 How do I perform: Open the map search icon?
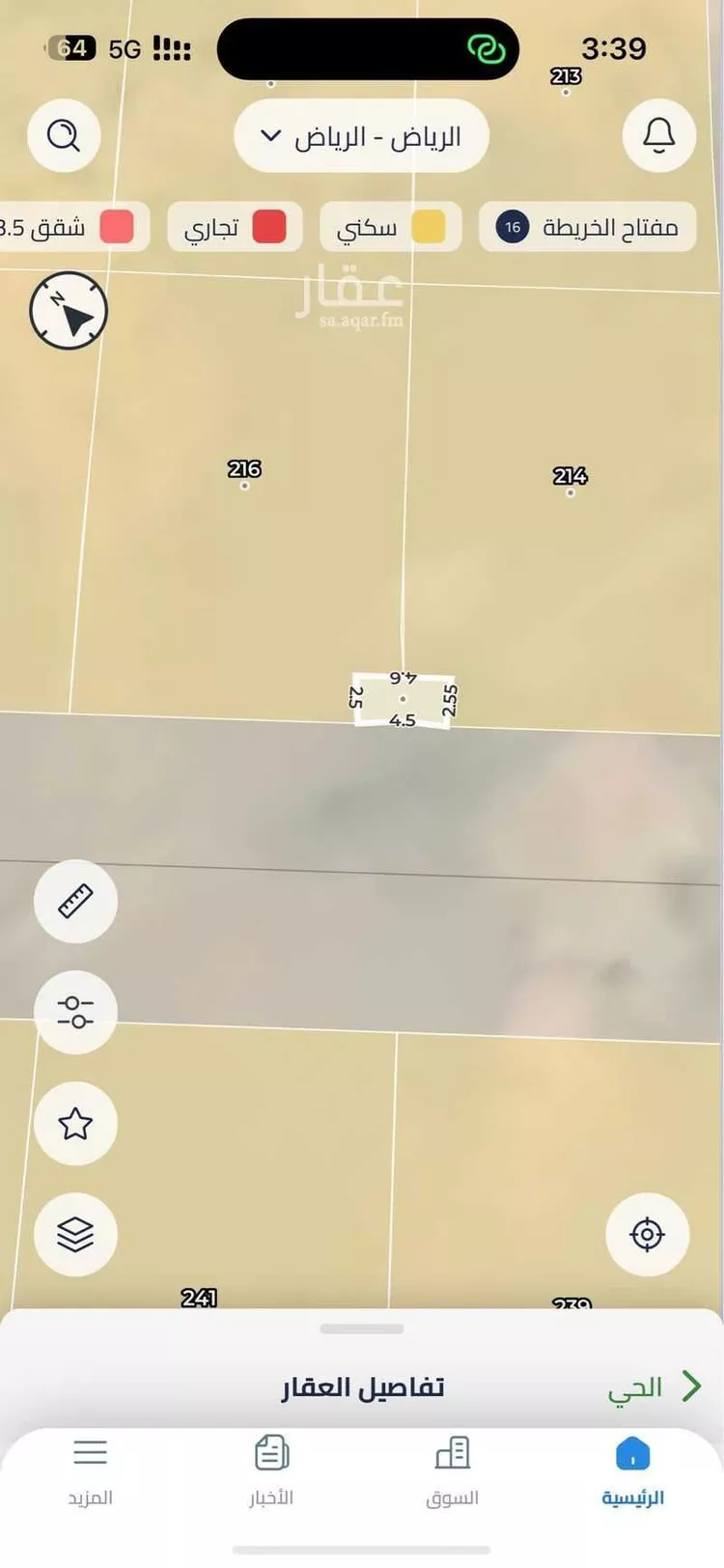click(65, 135)
